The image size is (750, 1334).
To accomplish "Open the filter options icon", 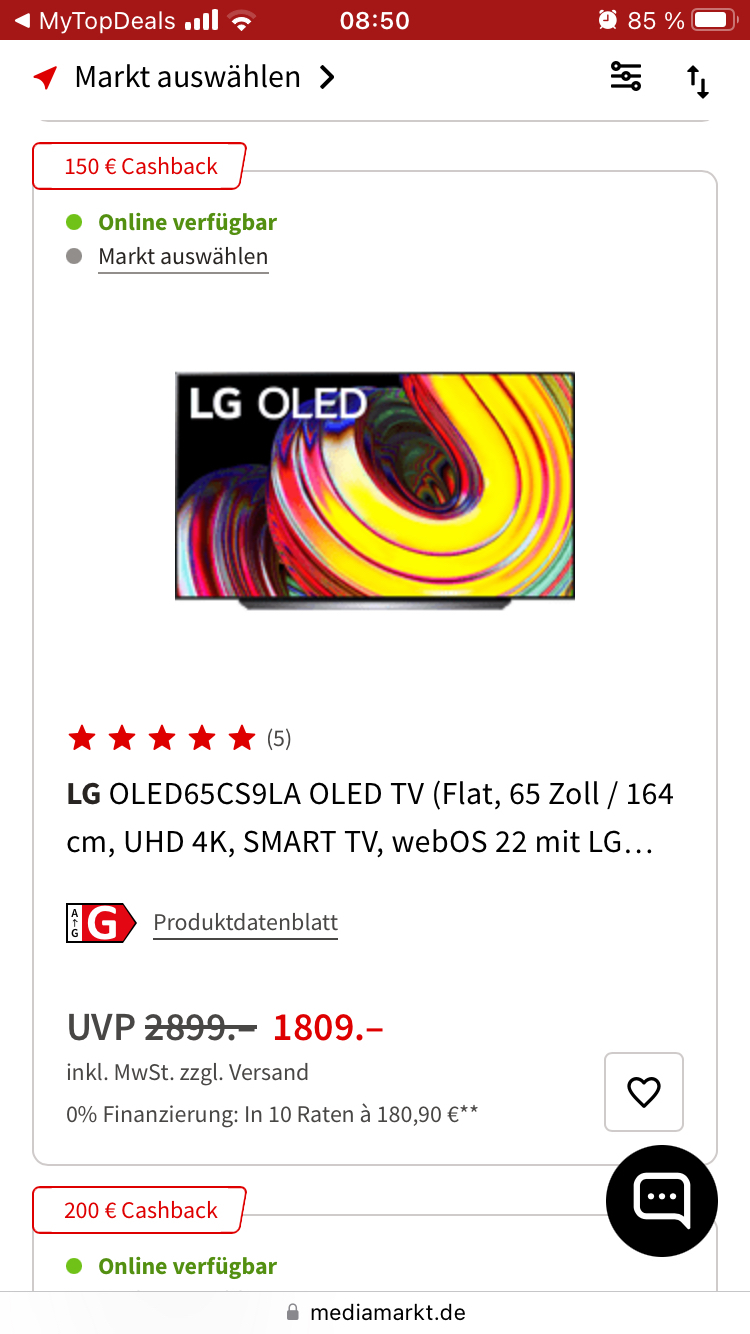I will click(x=626, y=77).
